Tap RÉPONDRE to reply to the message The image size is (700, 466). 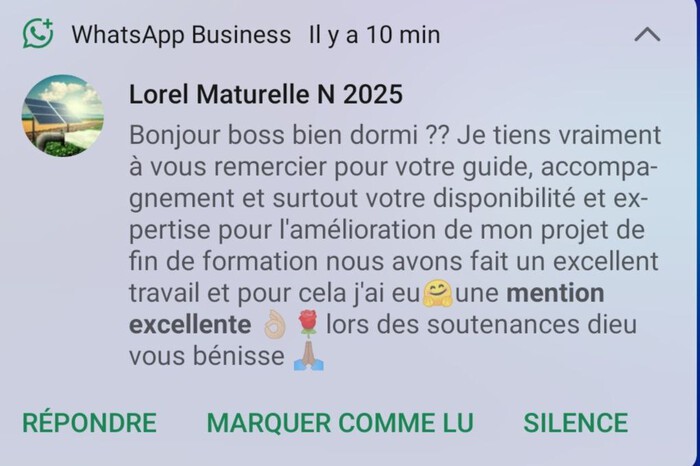point(89,423)
